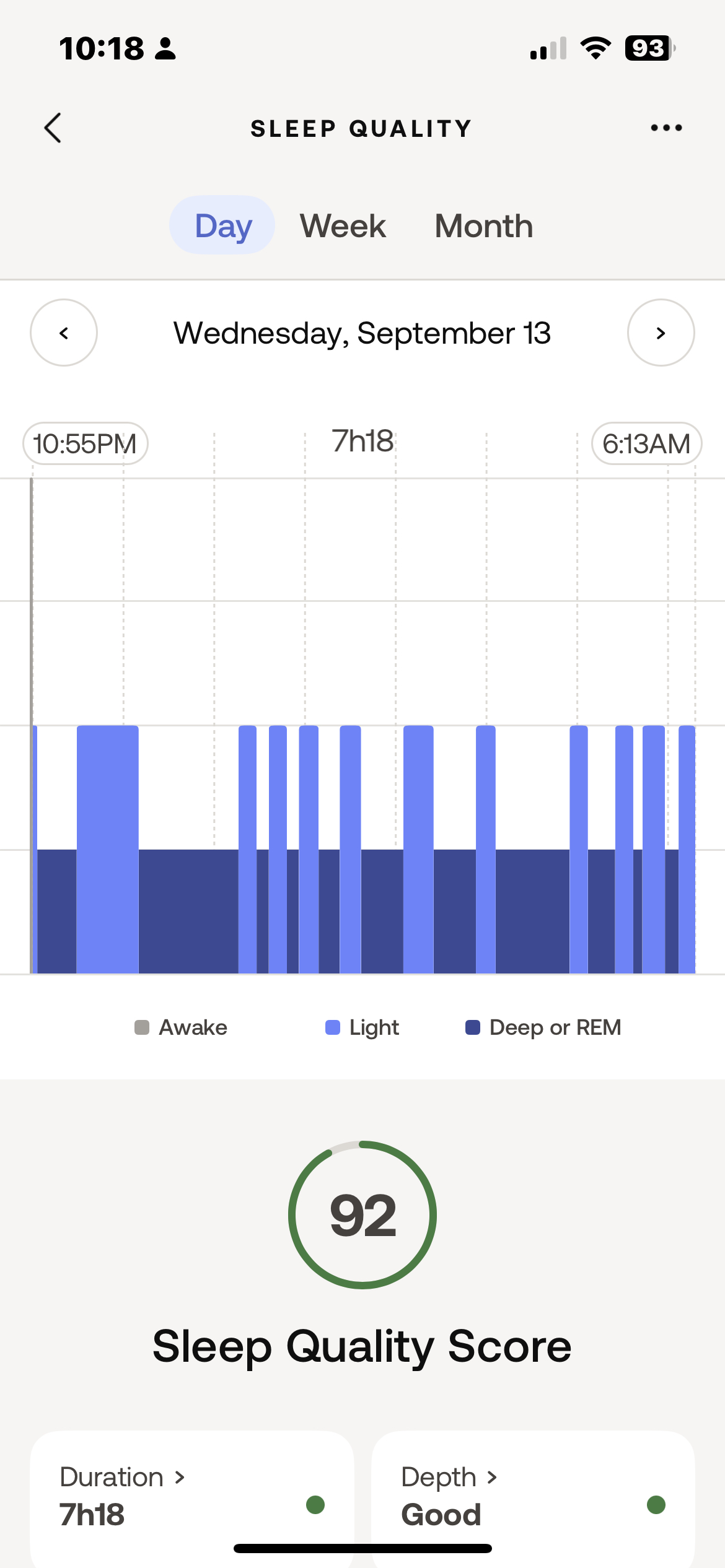Select the Day view tab
The image size is (725, 1568).
tap(222, 225)
